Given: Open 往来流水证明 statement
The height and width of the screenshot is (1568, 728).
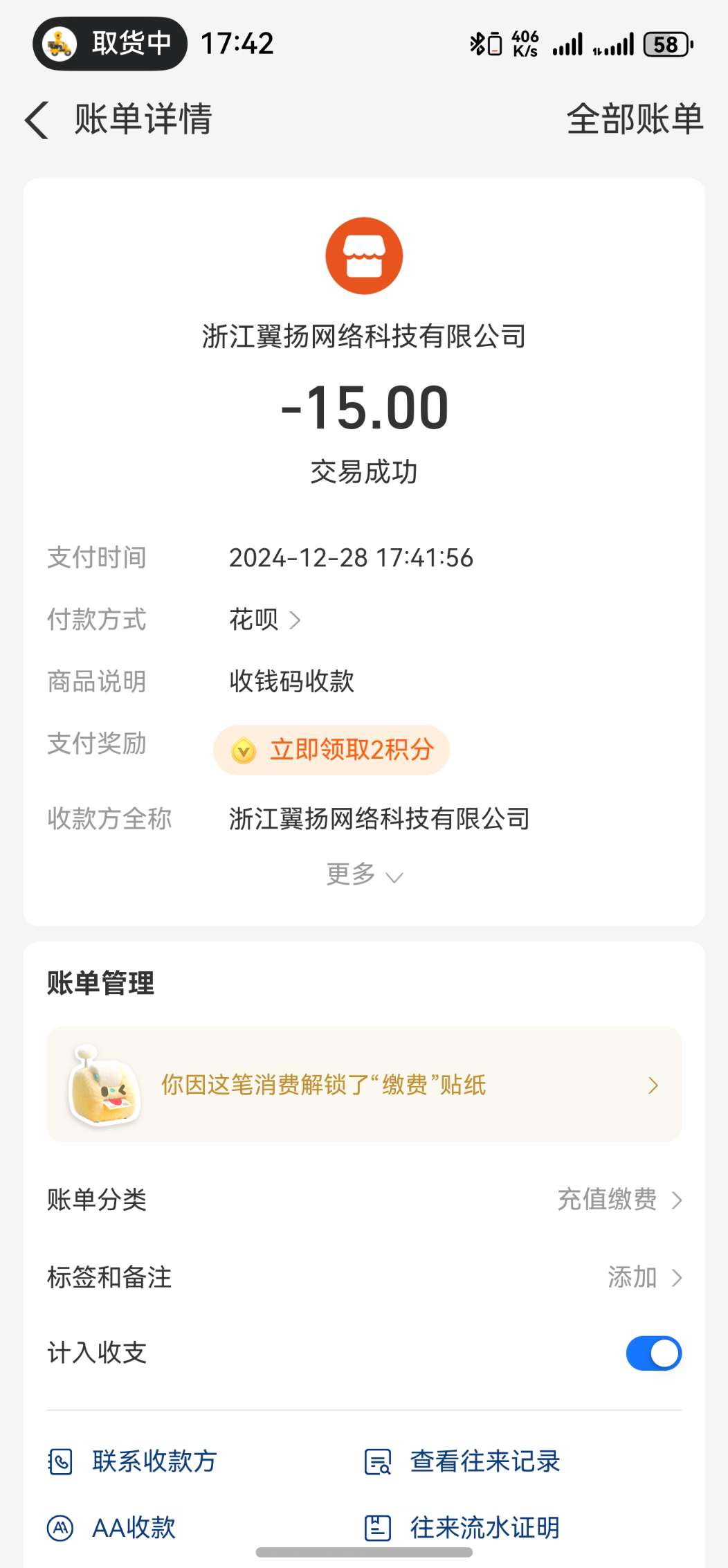Looking at the screenshot, I should tap(463, 1528).
